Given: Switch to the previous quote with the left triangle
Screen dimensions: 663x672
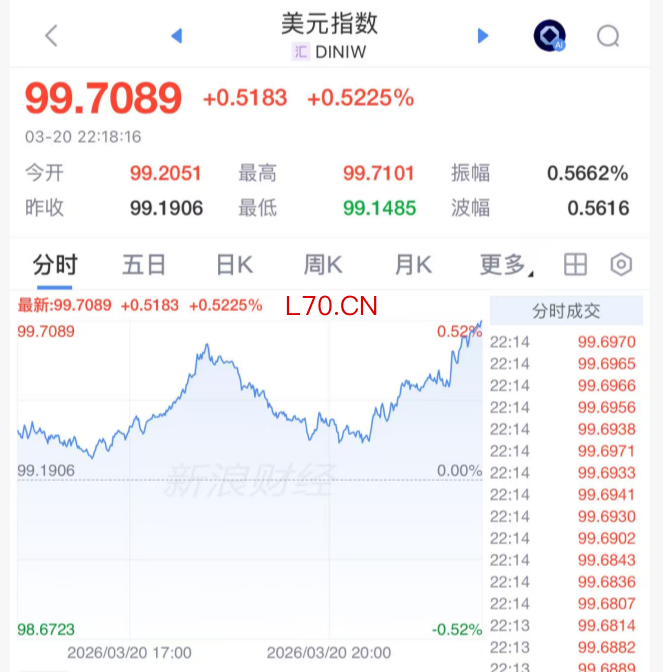Looking at the screenshot, I should [x=177, y=36].
